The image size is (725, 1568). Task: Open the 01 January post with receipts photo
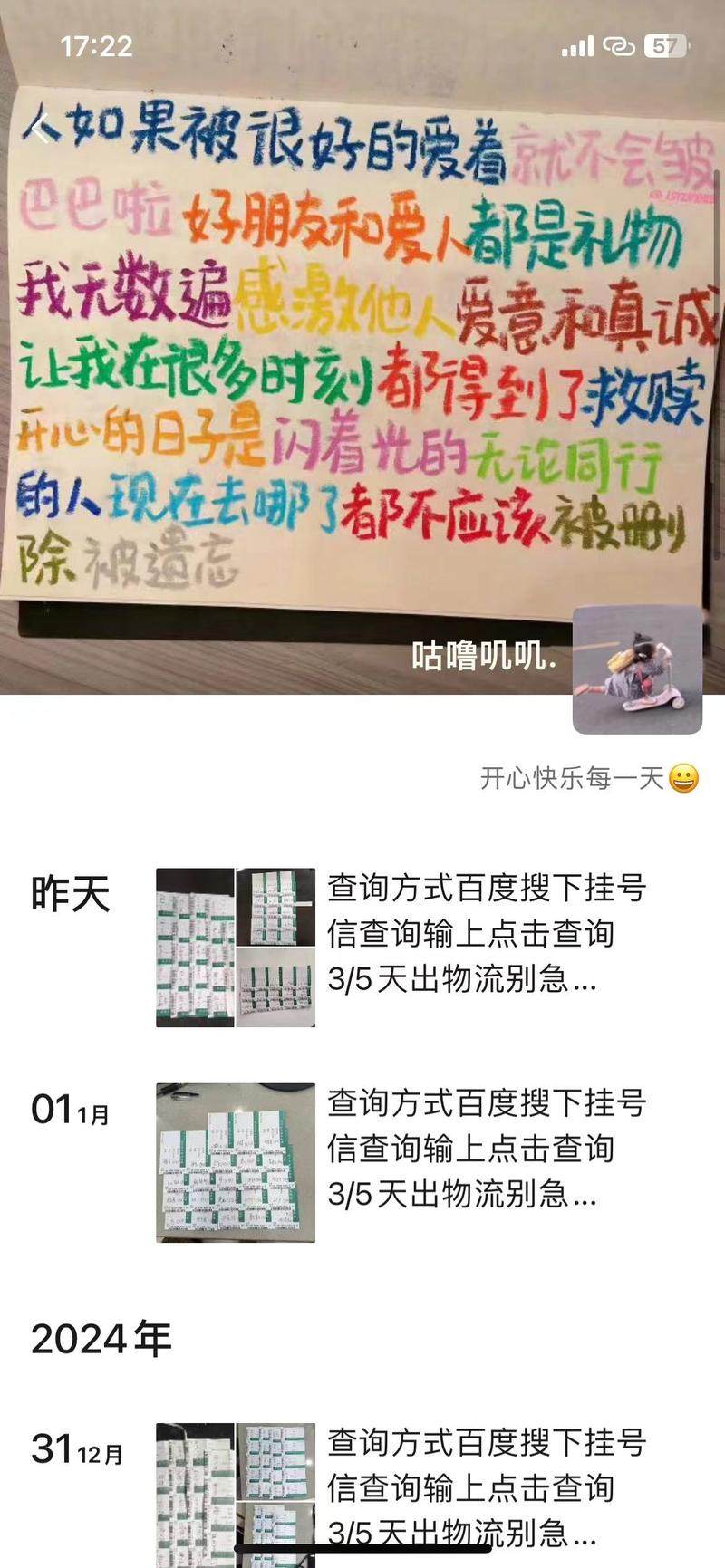(x=236, y=1162)
